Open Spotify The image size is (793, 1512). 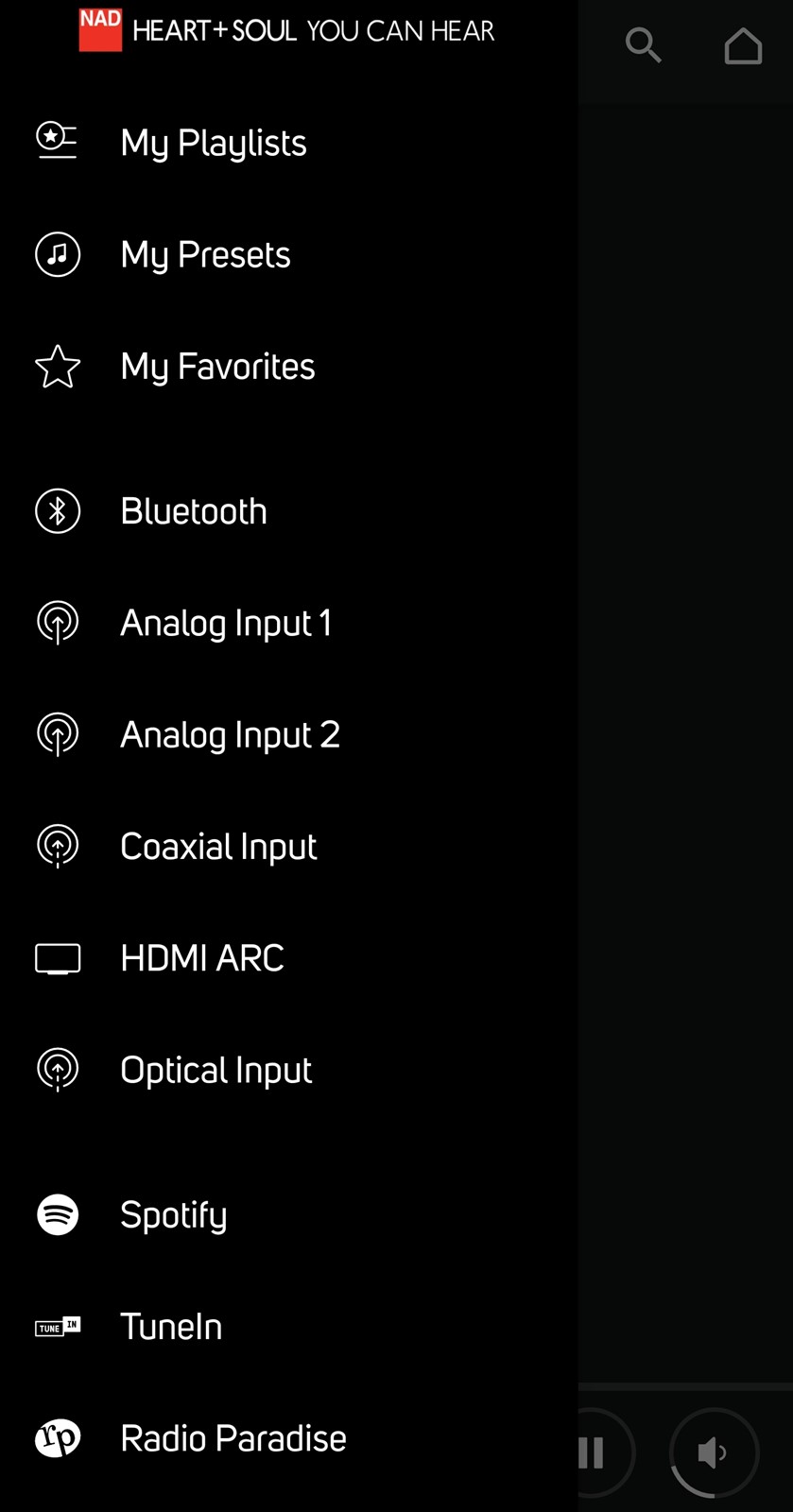[288, 1214]
